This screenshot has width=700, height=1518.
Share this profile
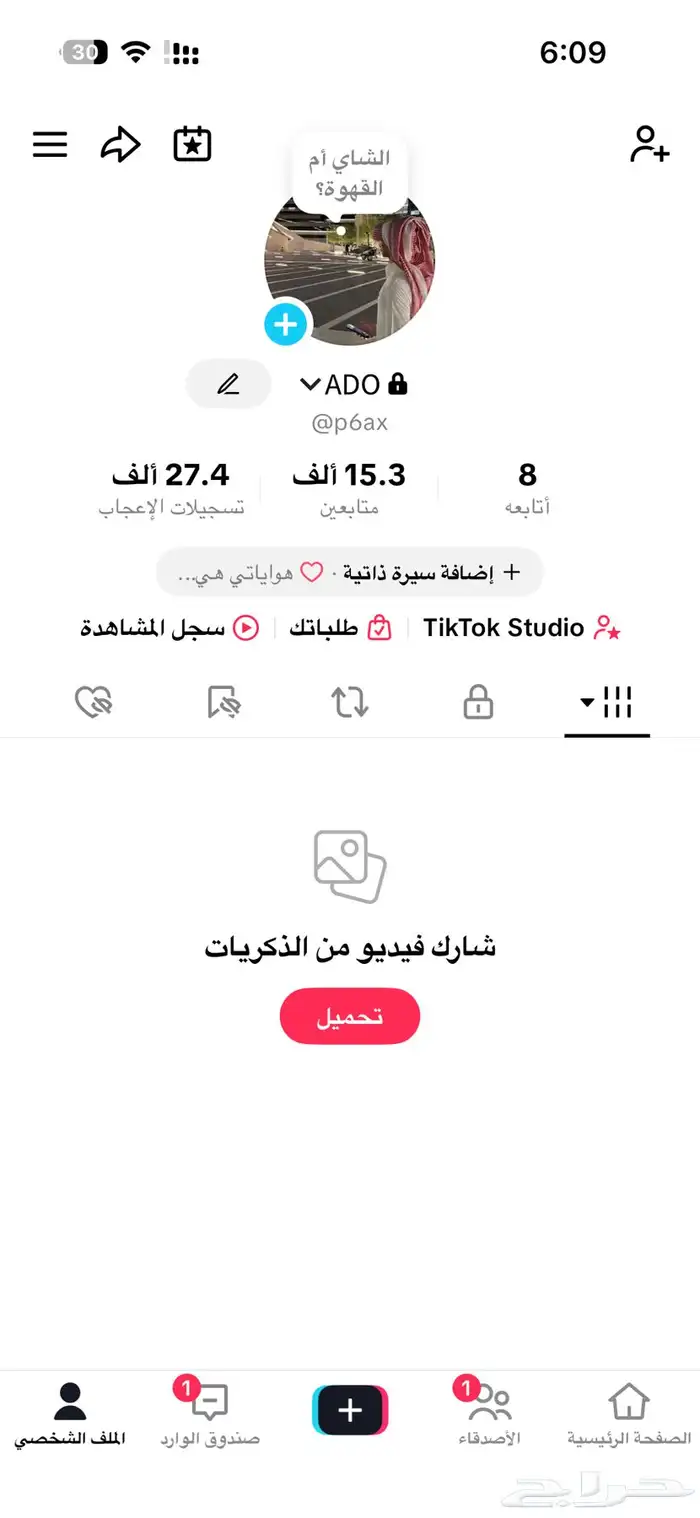[120, 146]
